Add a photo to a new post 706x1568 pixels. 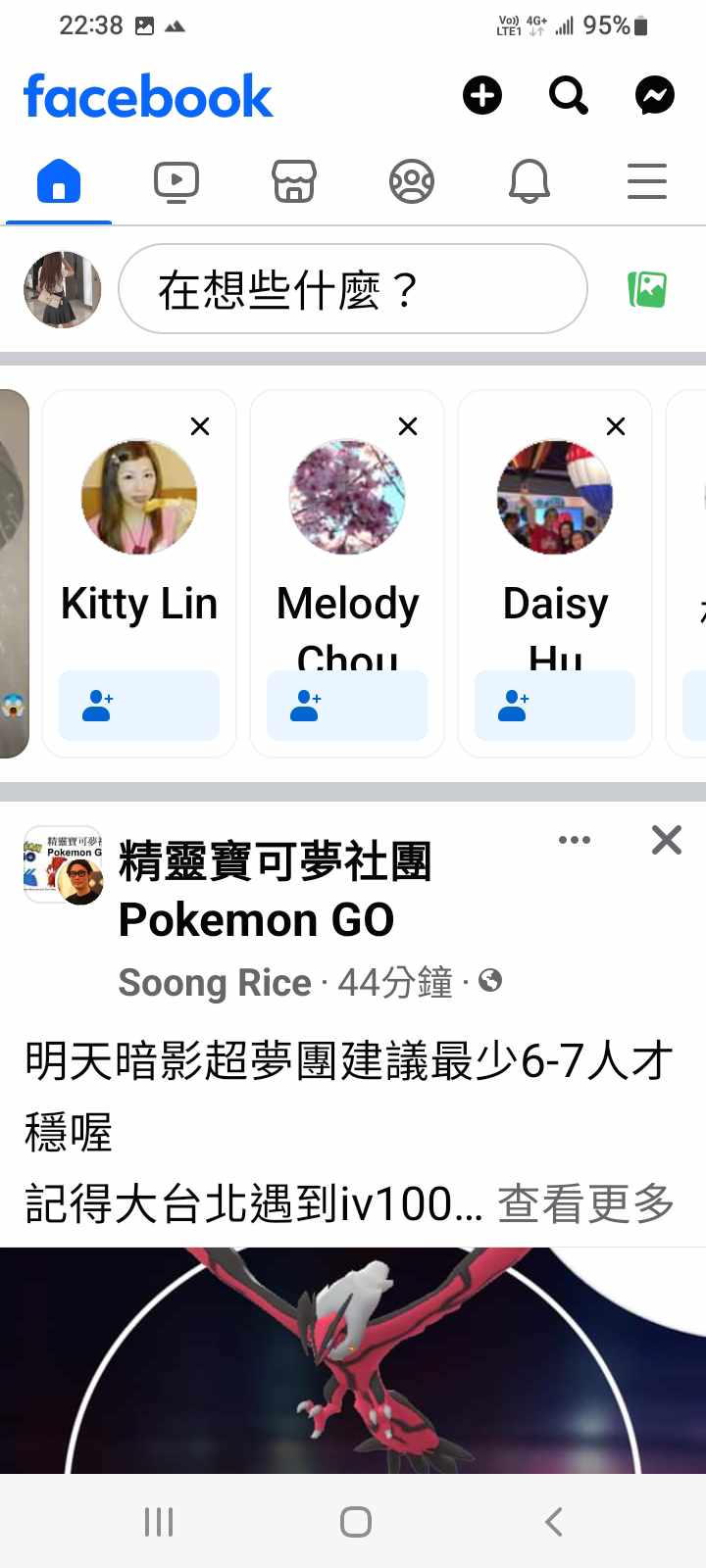[x=647, y=289]
